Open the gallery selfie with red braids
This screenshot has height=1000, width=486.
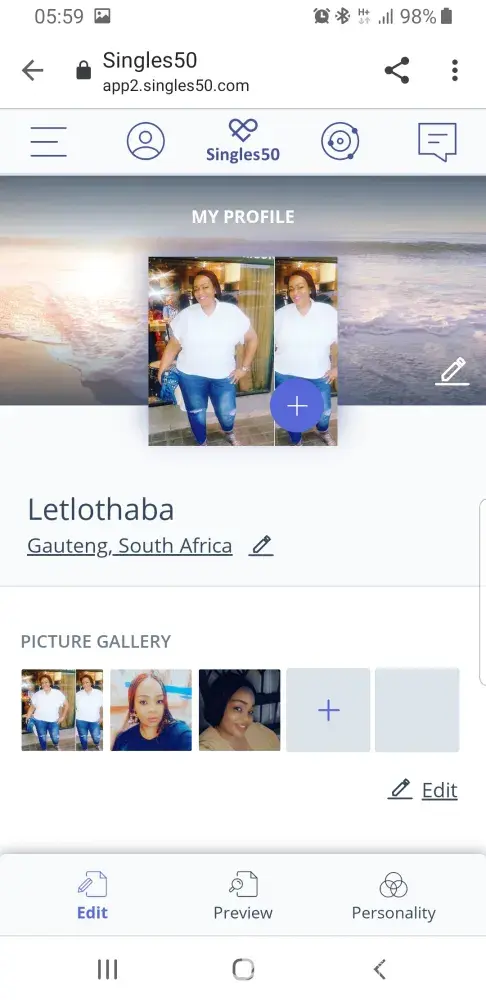tap(151, 710)
